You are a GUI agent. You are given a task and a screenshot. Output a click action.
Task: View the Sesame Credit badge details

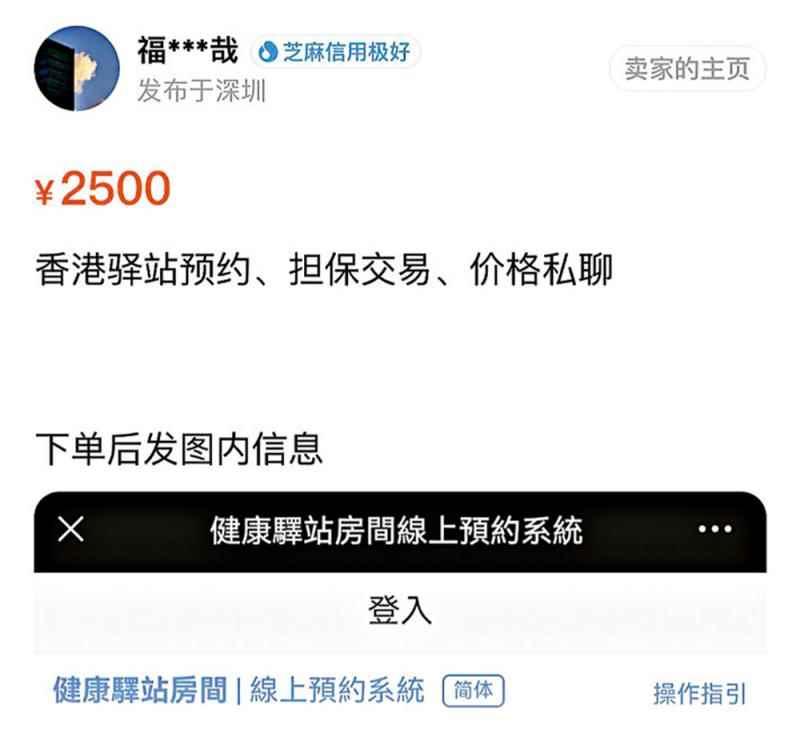tap(335, 52)
